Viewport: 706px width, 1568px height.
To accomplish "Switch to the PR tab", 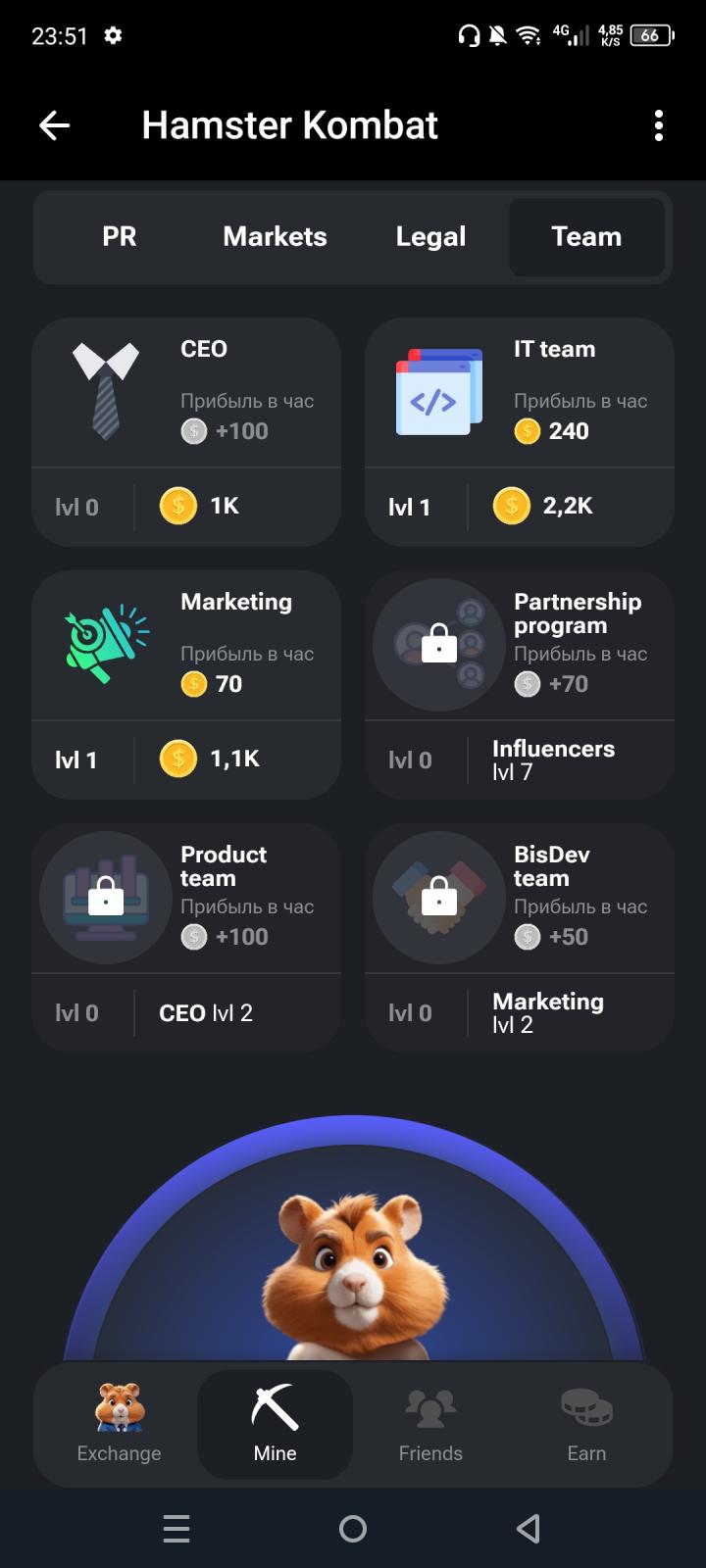I will pyautogui.click(x=120, y=236).
